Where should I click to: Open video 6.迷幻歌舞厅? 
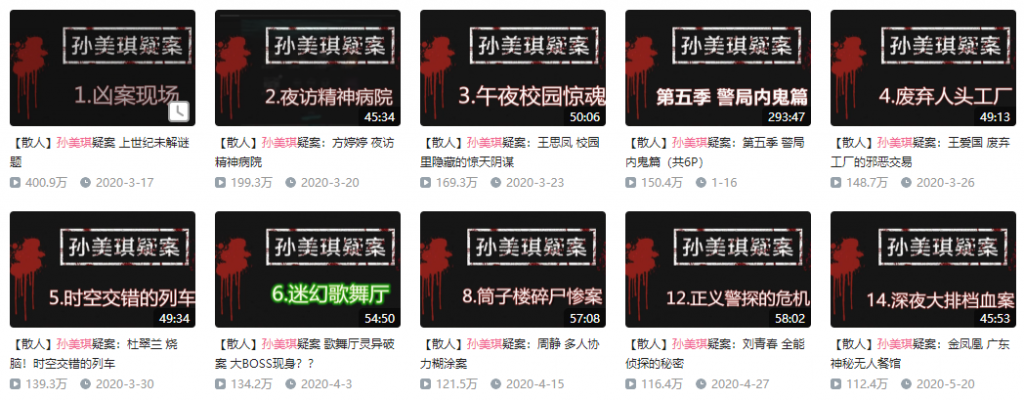307,268
